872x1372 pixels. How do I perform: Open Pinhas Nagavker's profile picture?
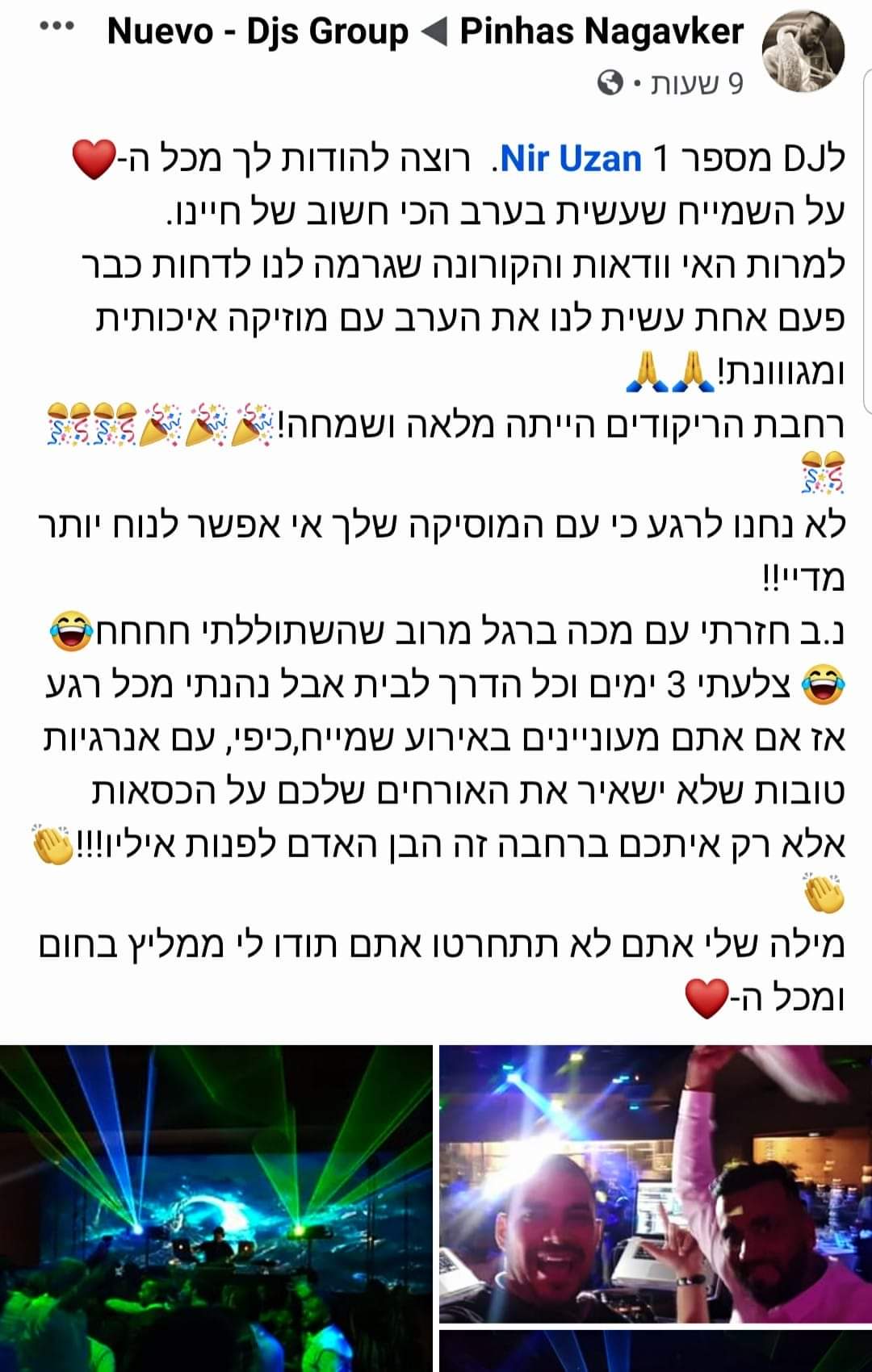[x=803, y=52]
